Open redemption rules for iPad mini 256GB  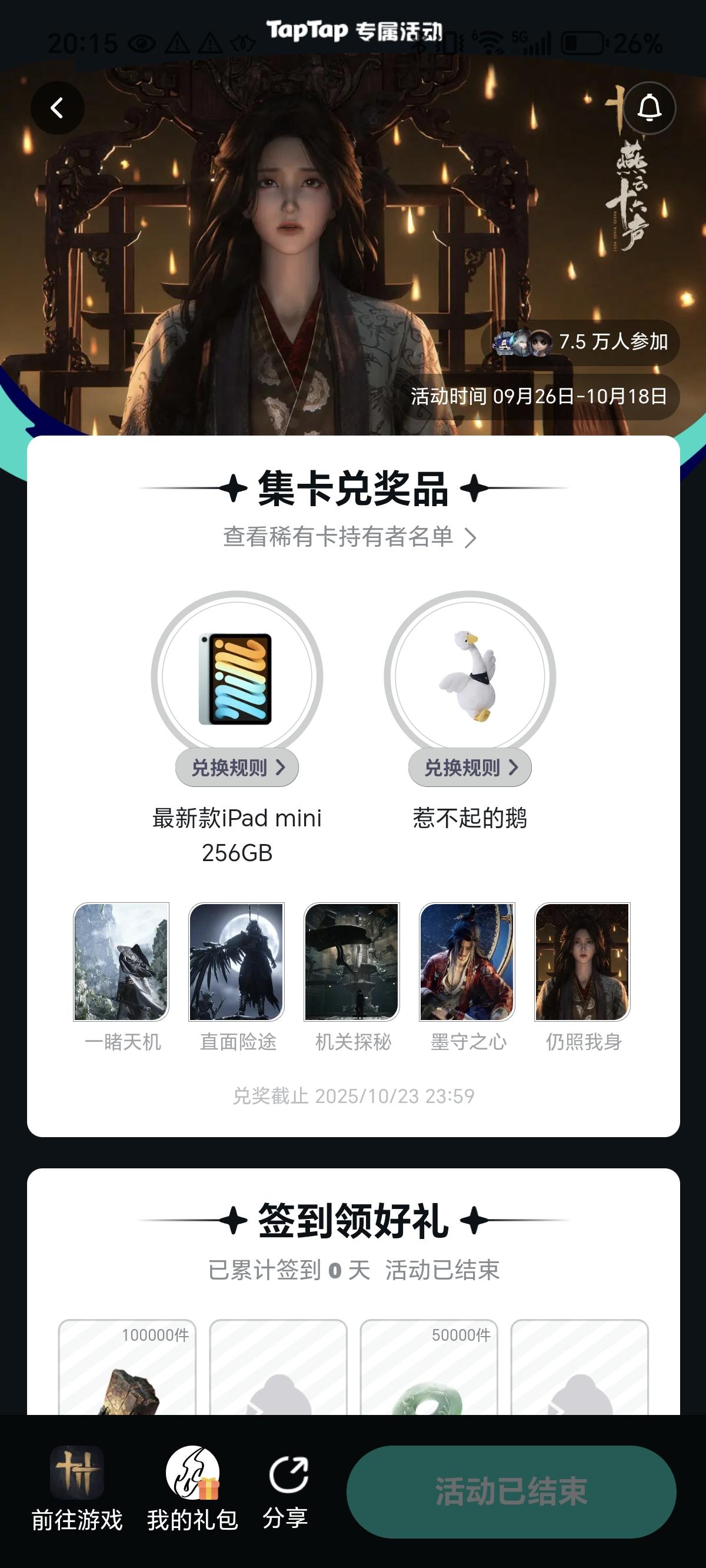coord(237,767)
